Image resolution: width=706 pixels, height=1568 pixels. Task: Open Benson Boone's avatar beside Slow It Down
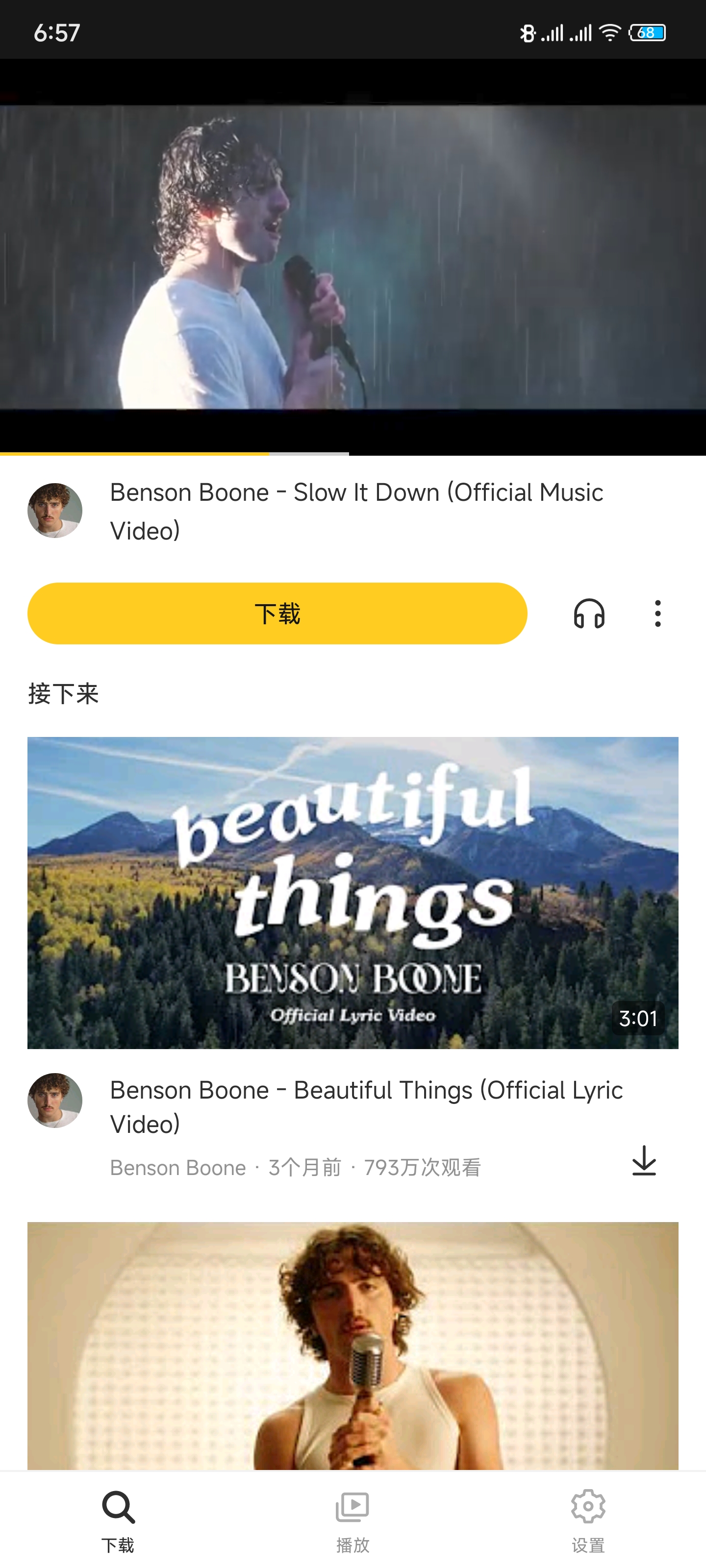click(55, 510)
